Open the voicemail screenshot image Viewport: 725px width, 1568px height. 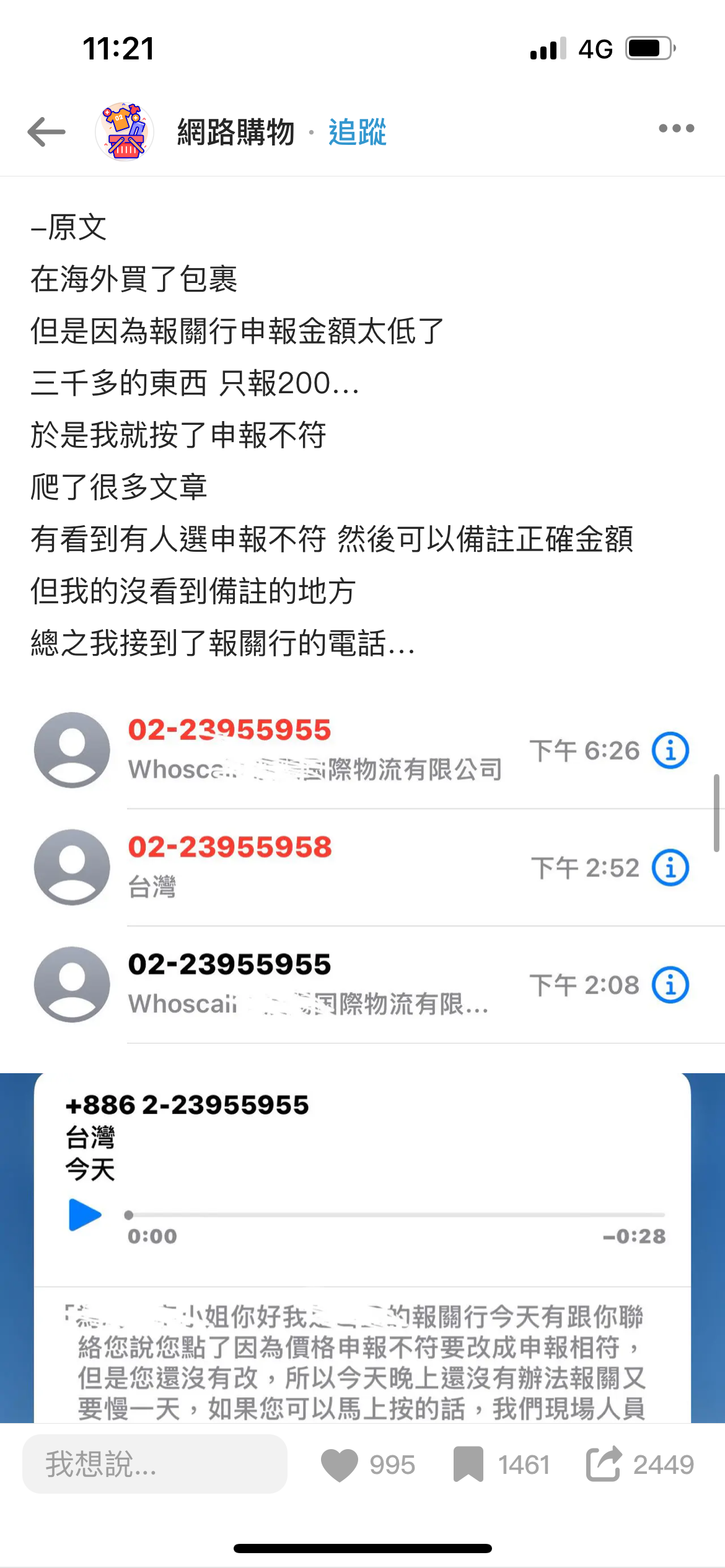tap(362, 1247)
